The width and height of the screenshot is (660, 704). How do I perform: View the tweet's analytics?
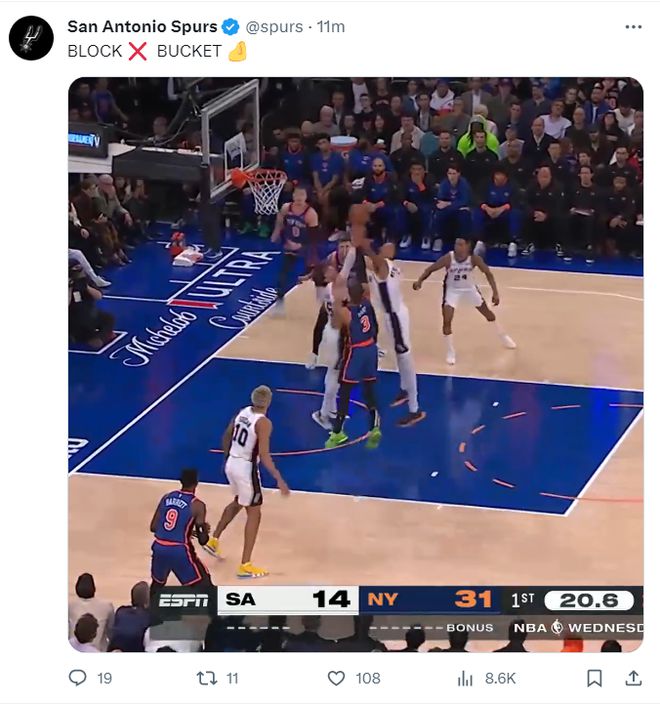pyautogui.click(x=465, y=678)
